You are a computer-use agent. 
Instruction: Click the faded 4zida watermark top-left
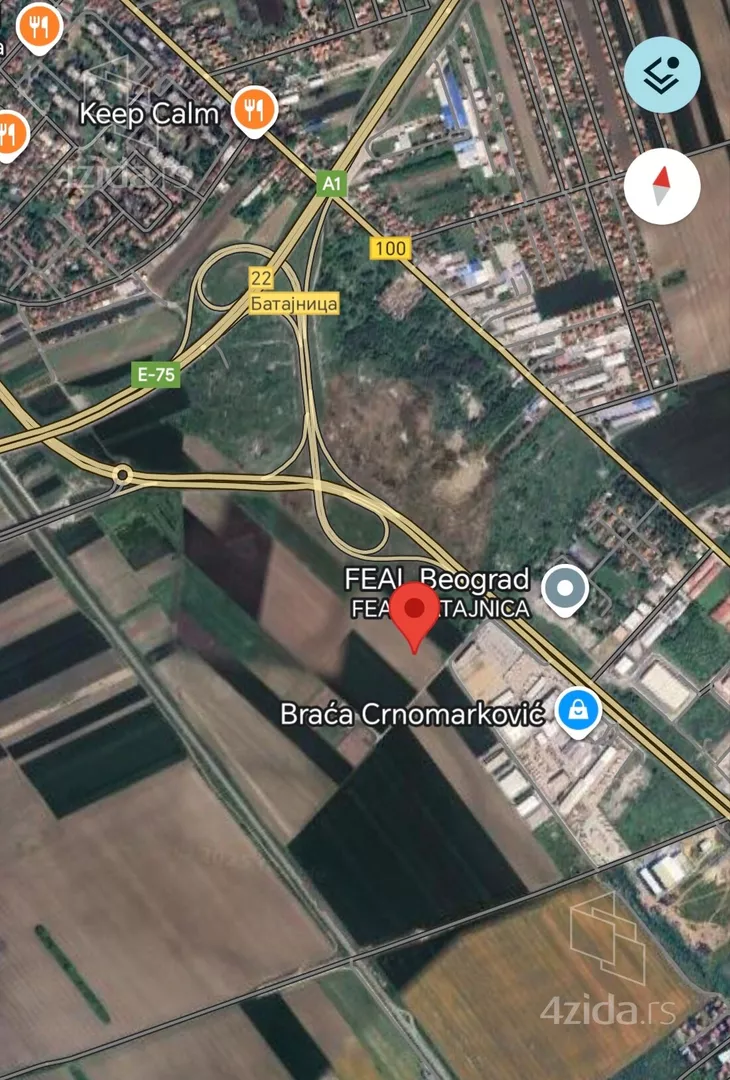coord(128,177)
